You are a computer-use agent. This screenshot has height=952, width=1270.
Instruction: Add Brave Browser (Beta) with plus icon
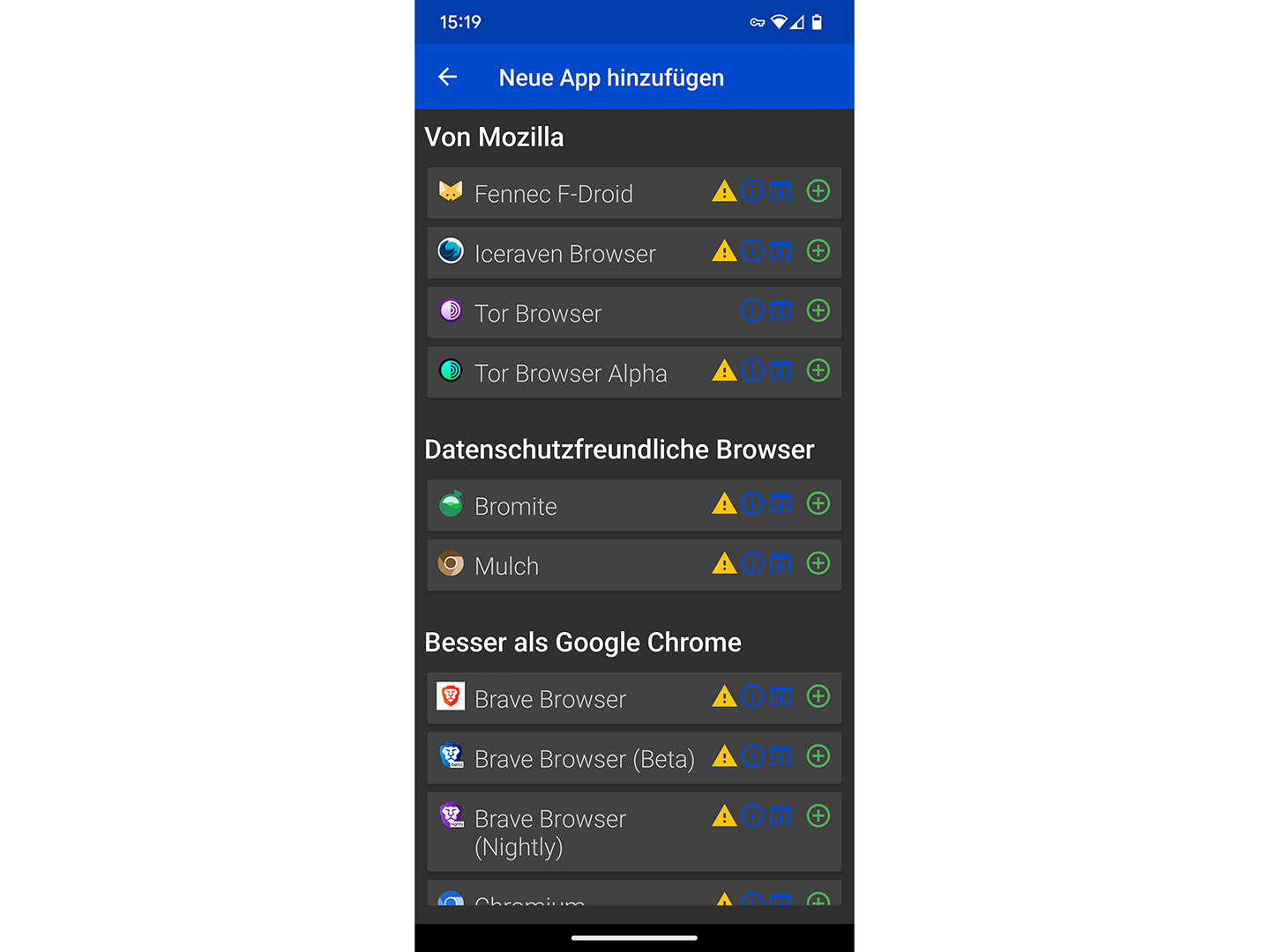pos(818,756)
